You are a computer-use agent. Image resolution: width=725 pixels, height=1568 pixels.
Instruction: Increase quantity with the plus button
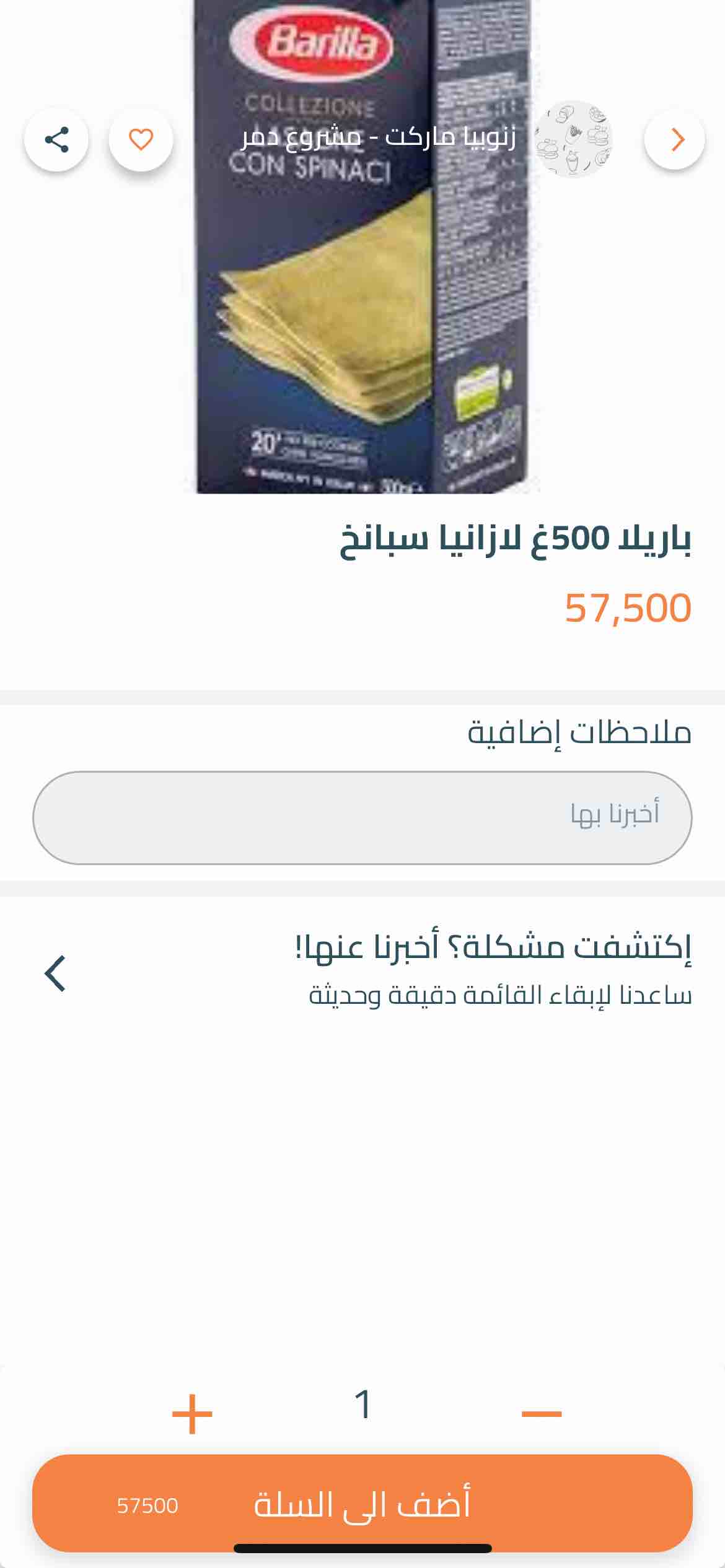point(192,1414)
